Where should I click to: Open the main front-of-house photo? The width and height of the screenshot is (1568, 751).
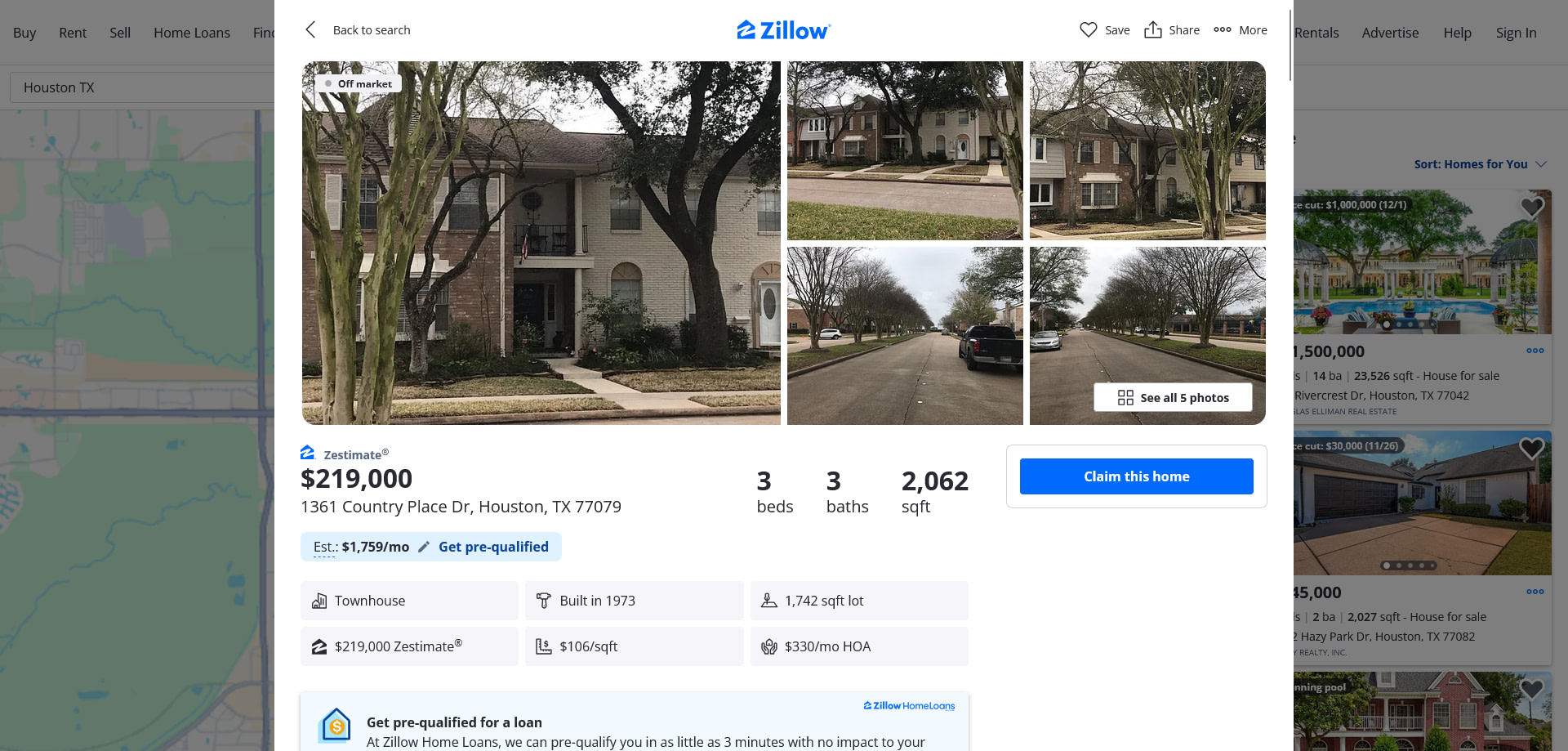541,243
